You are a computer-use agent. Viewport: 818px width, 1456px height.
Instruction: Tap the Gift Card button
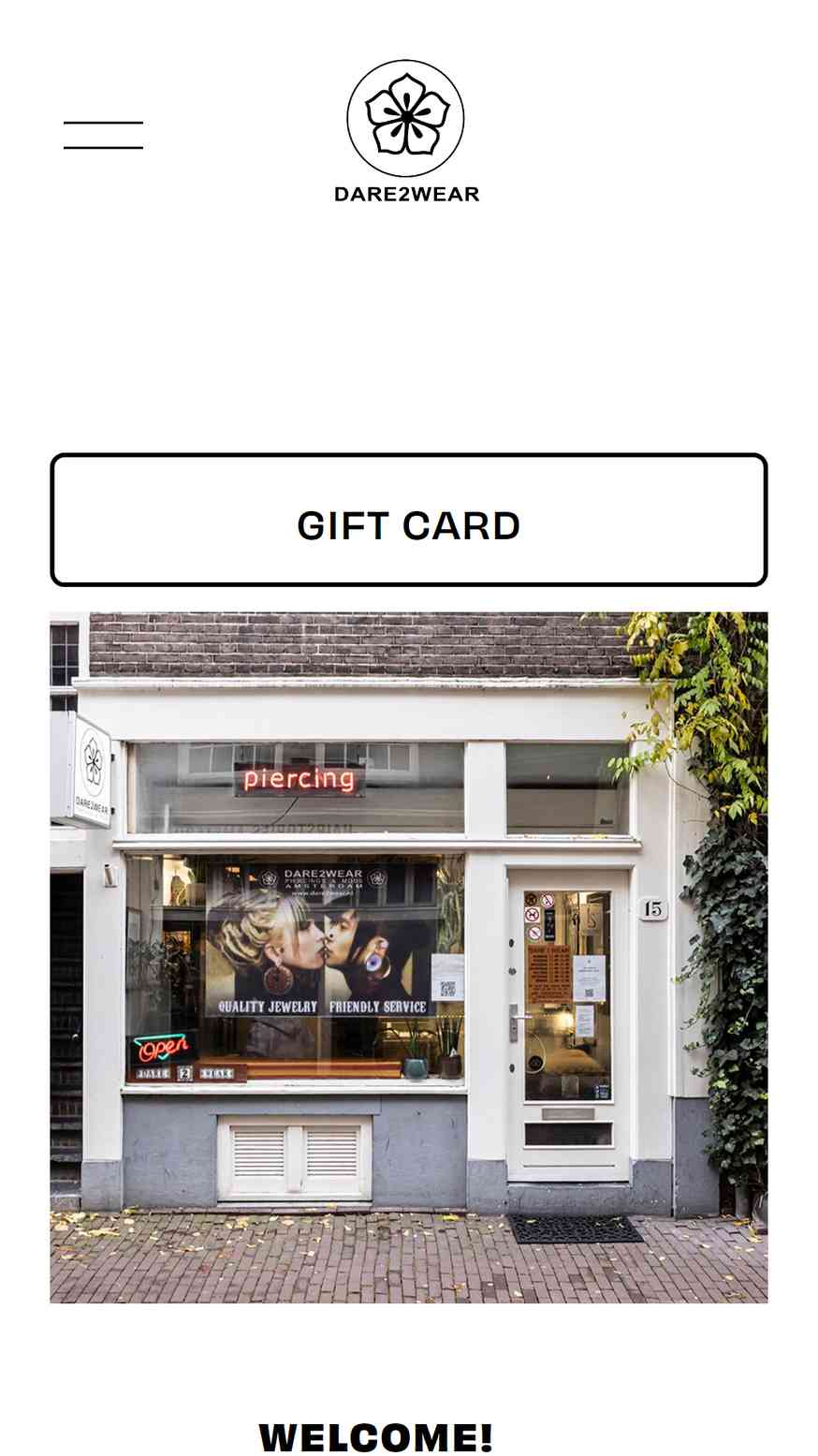pyautogui.click(x=409, y=520)
